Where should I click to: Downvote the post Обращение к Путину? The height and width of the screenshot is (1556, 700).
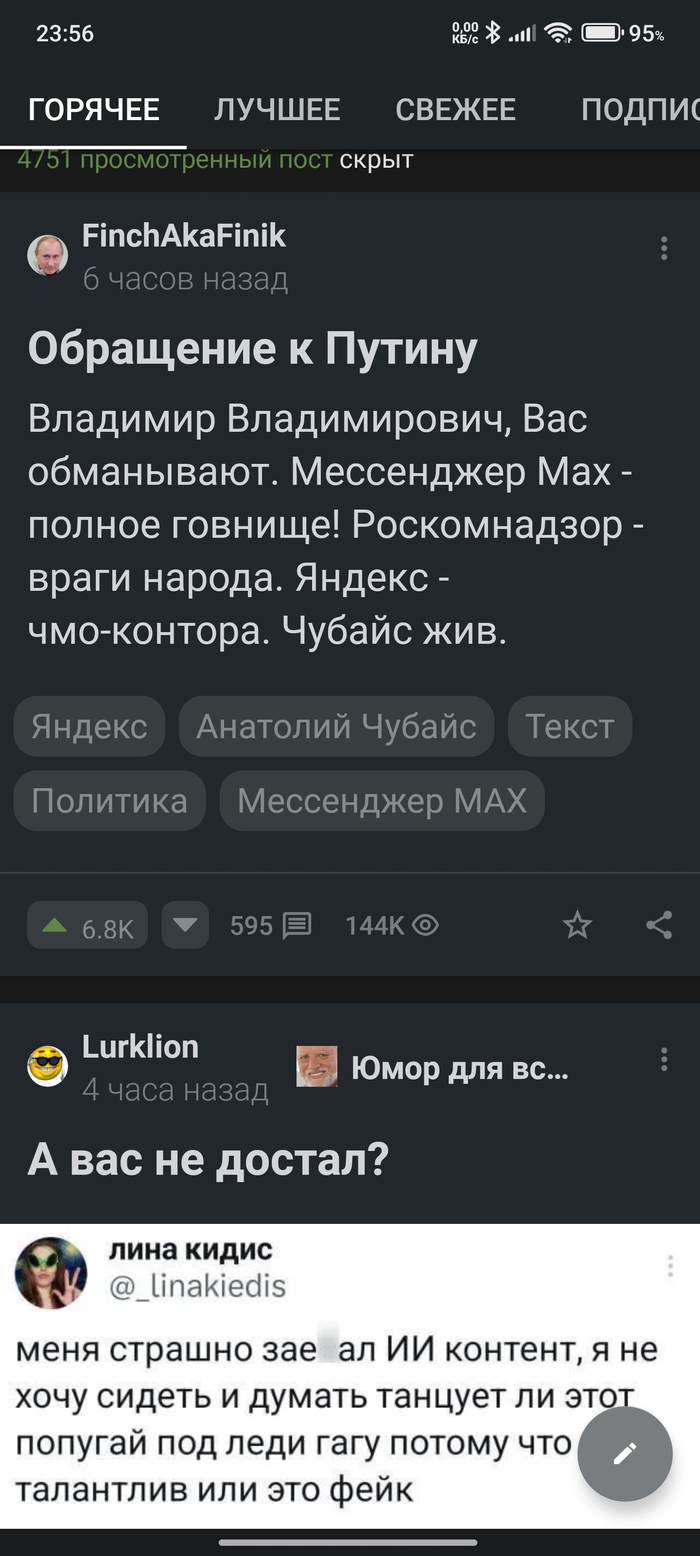tap(184, 926)
